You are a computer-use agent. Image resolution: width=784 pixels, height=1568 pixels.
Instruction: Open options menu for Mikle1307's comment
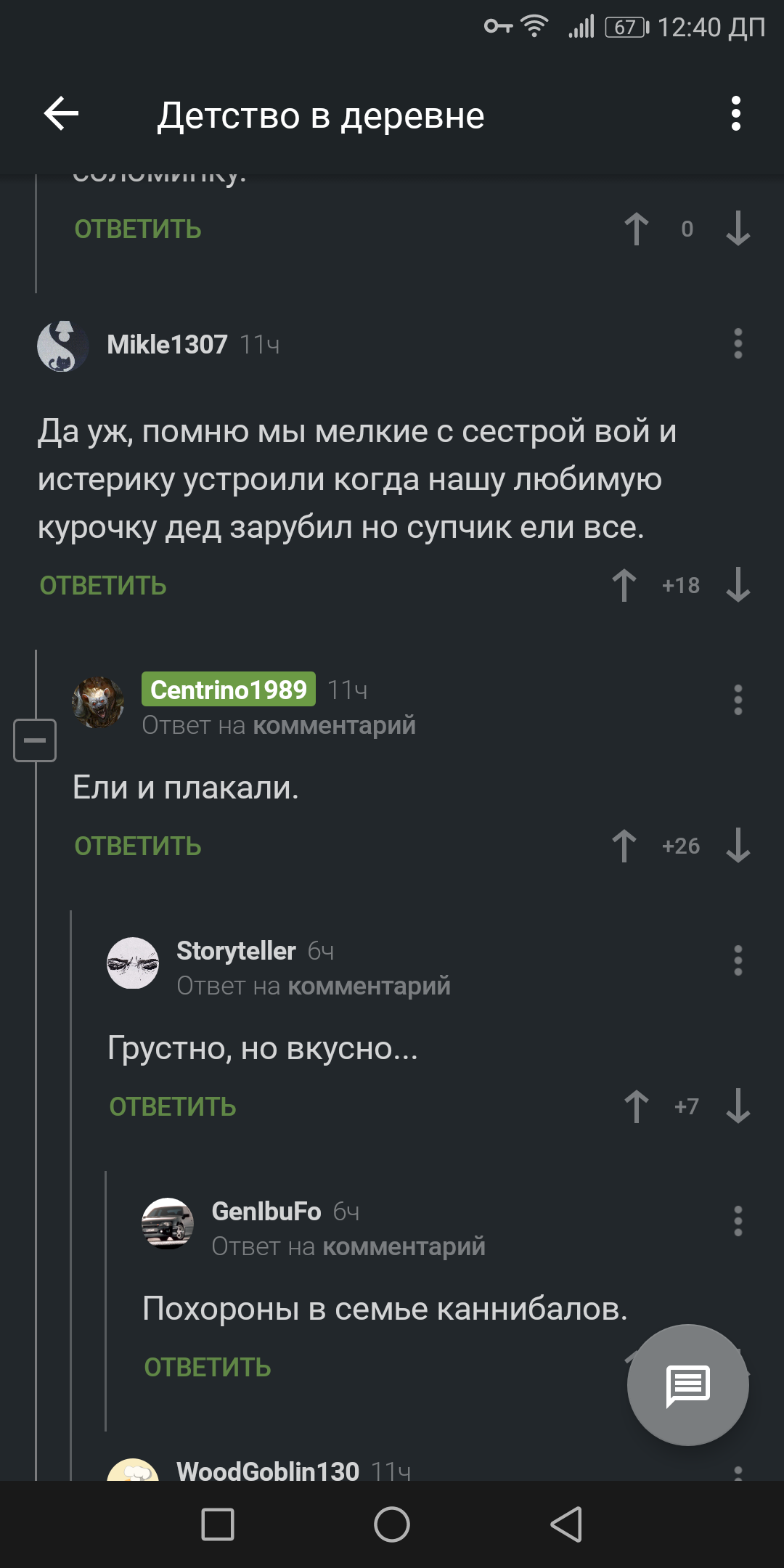pos(738,343)
